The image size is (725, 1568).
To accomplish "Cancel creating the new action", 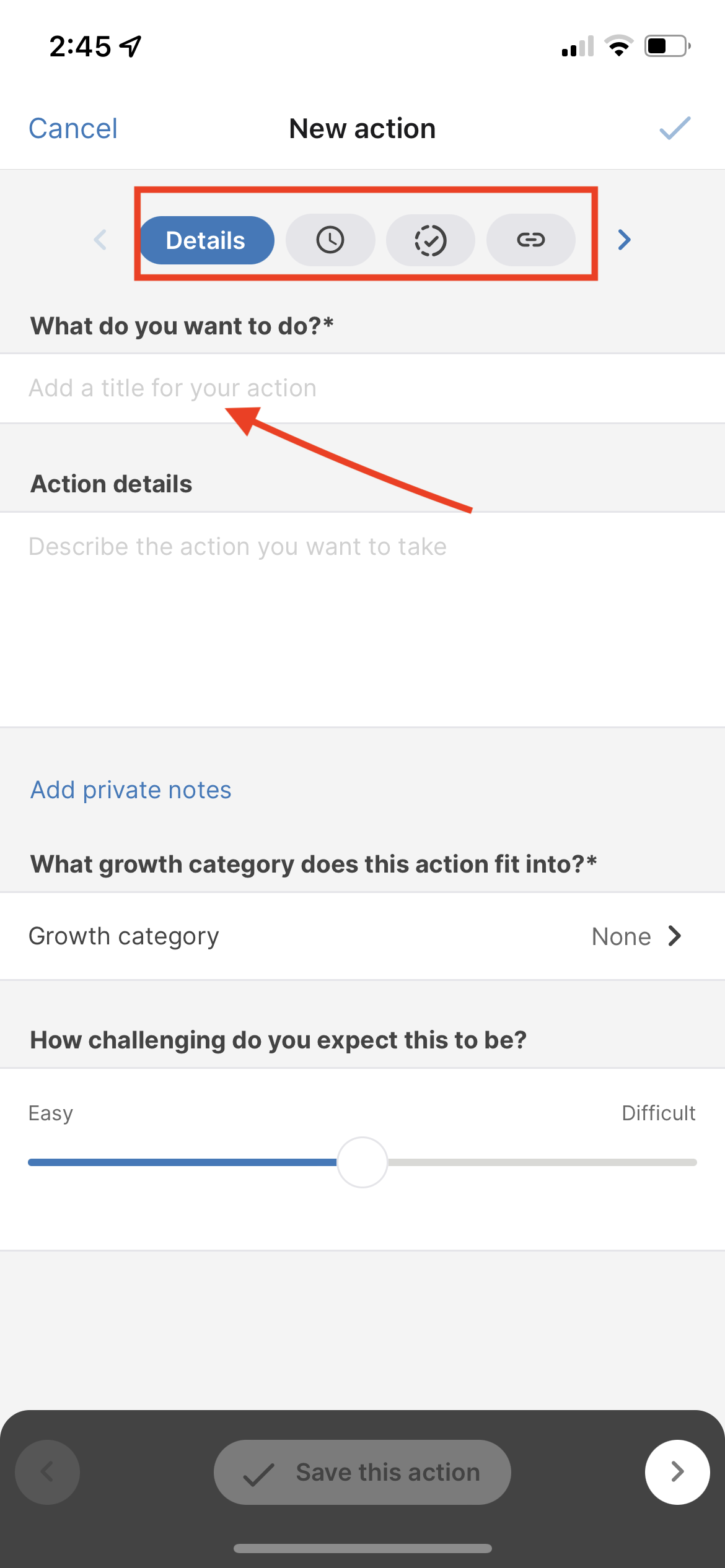I will click(x=73, y=129).
